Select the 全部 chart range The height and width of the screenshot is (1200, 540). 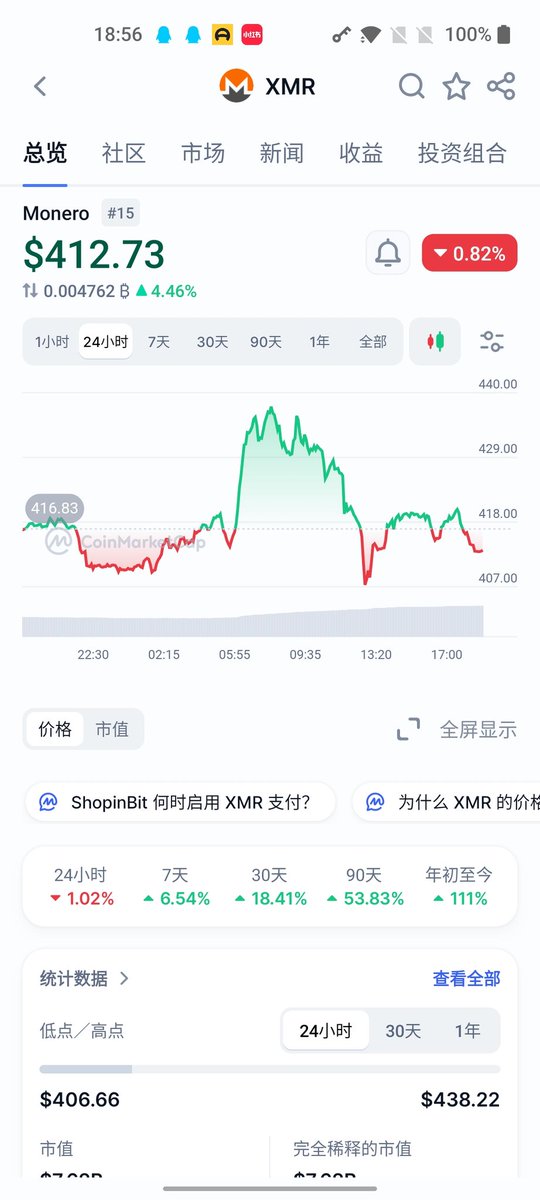(373, 342)
